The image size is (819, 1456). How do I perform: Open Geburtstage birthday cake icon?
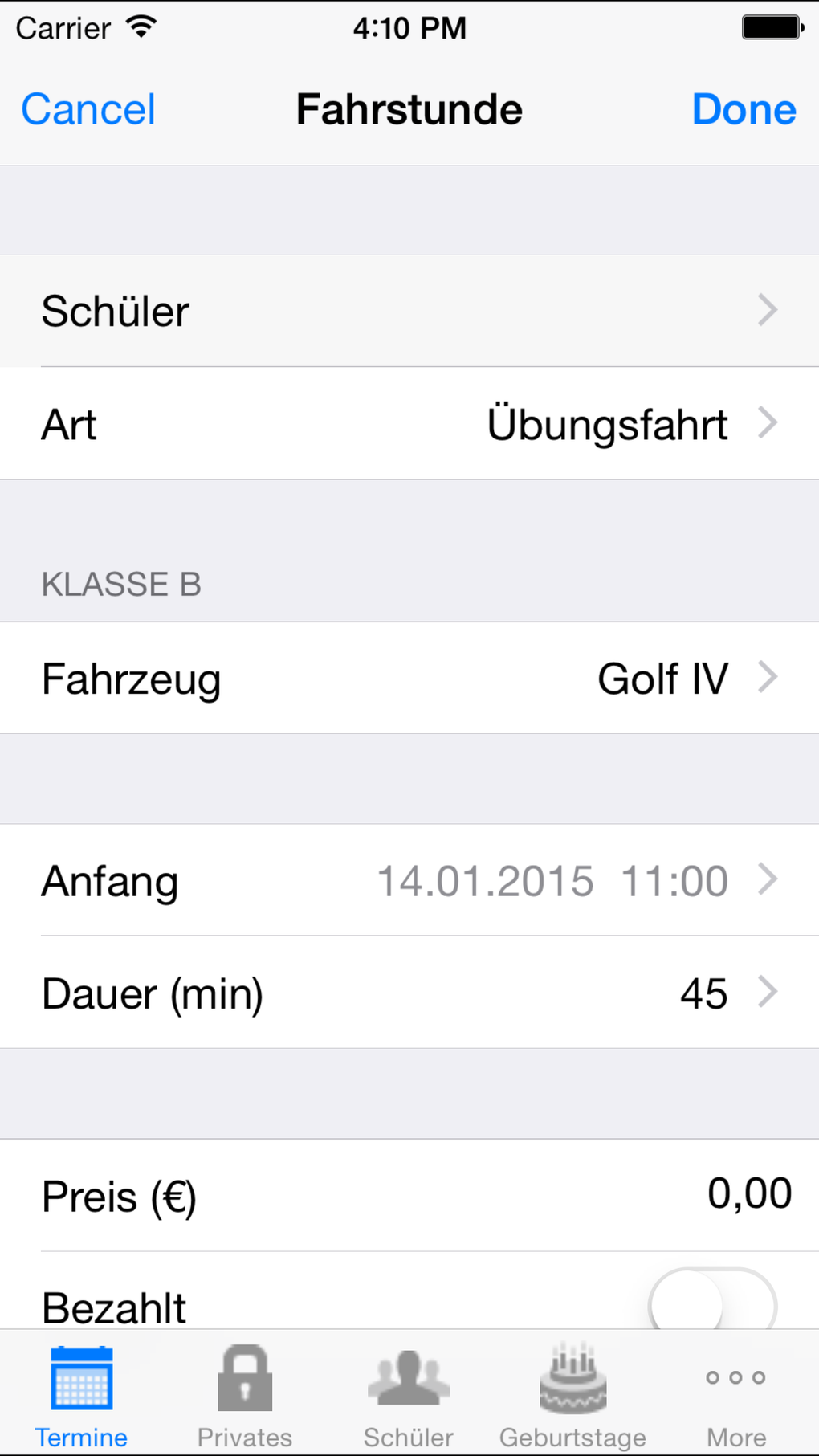[x=572, y=1376]
